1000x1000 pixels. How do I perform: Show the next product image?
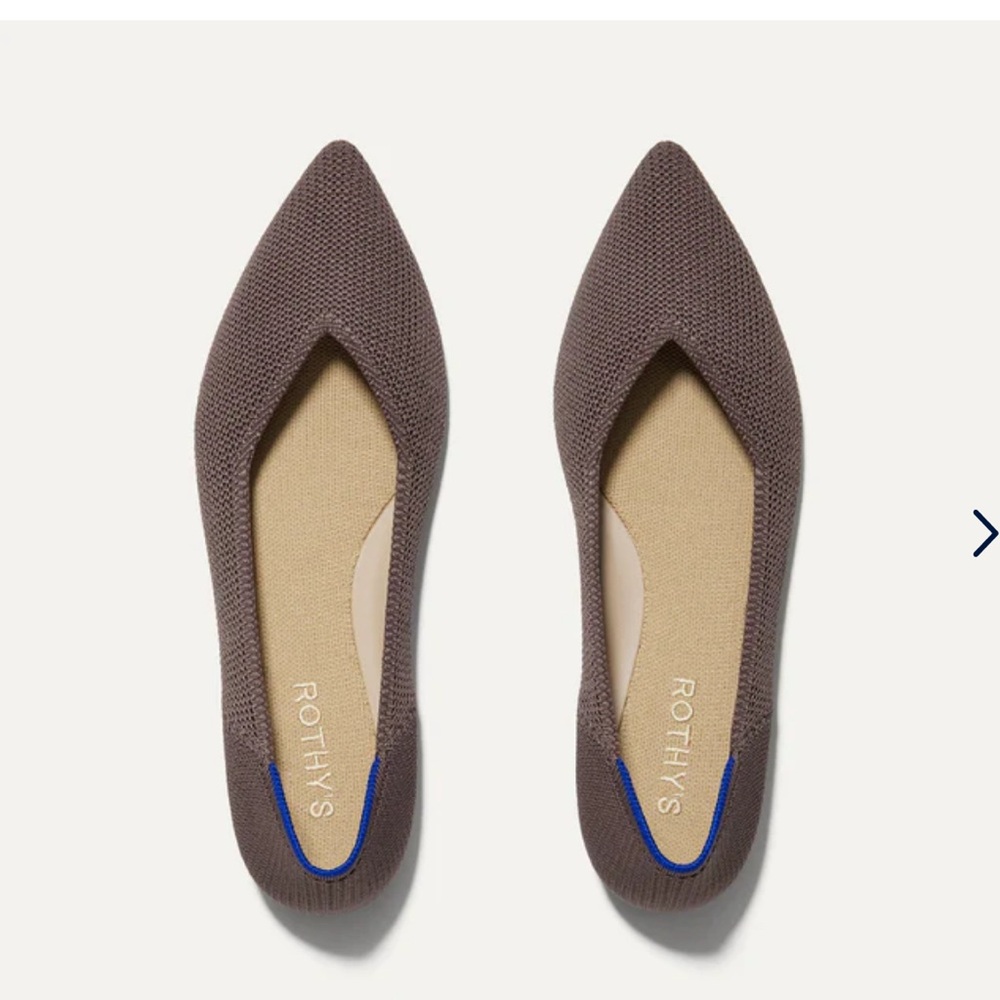click(x=984, y=533)
